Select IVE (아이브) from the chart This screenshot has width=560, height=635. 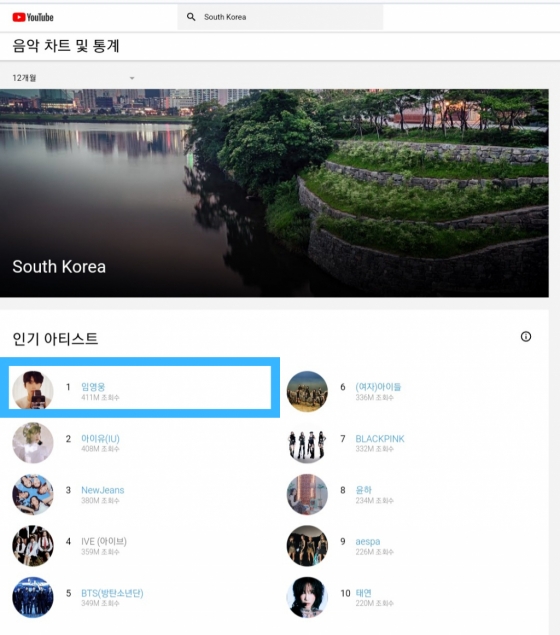[x=104, y=541]
